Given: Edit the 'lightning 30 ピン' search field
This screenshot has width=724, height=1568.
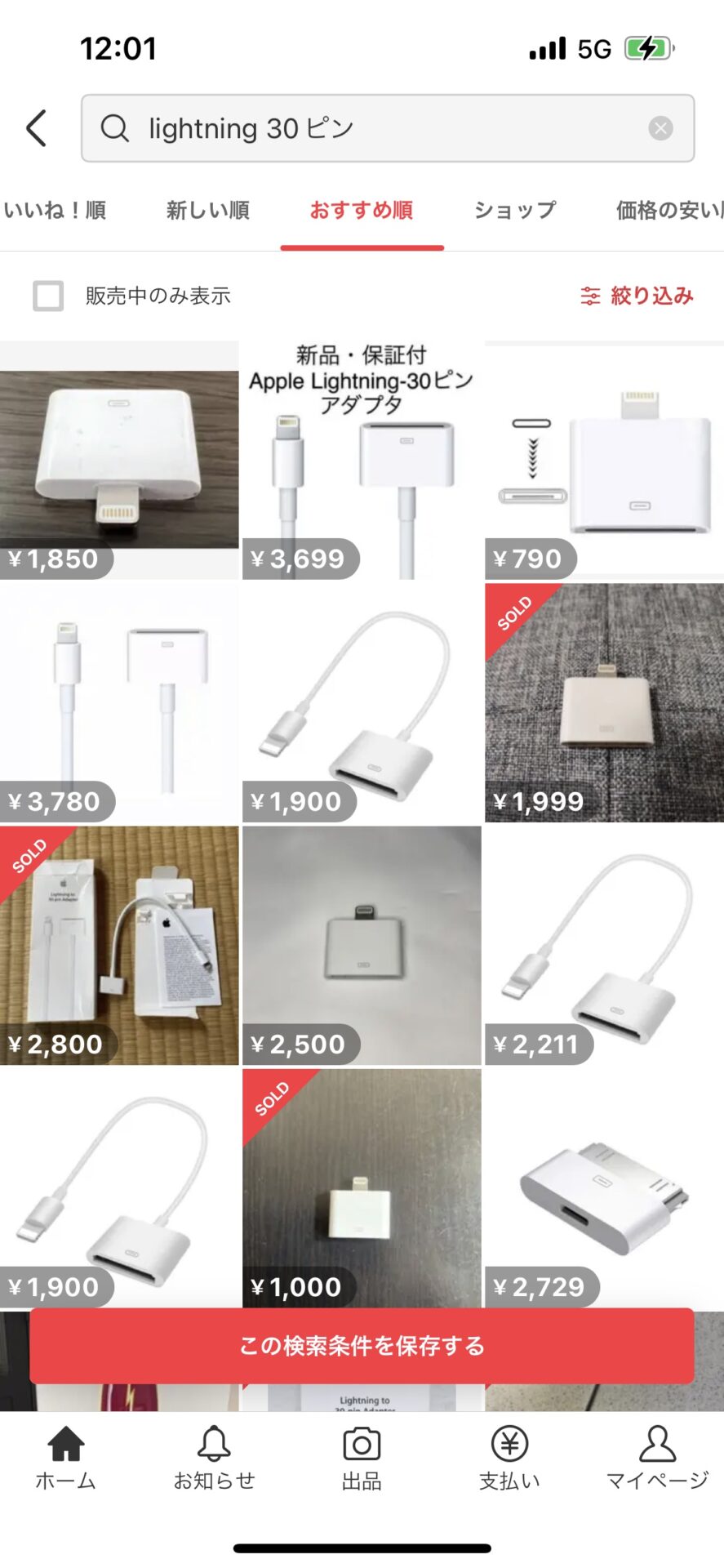Looking at the screenshot, I should (388, 128).
